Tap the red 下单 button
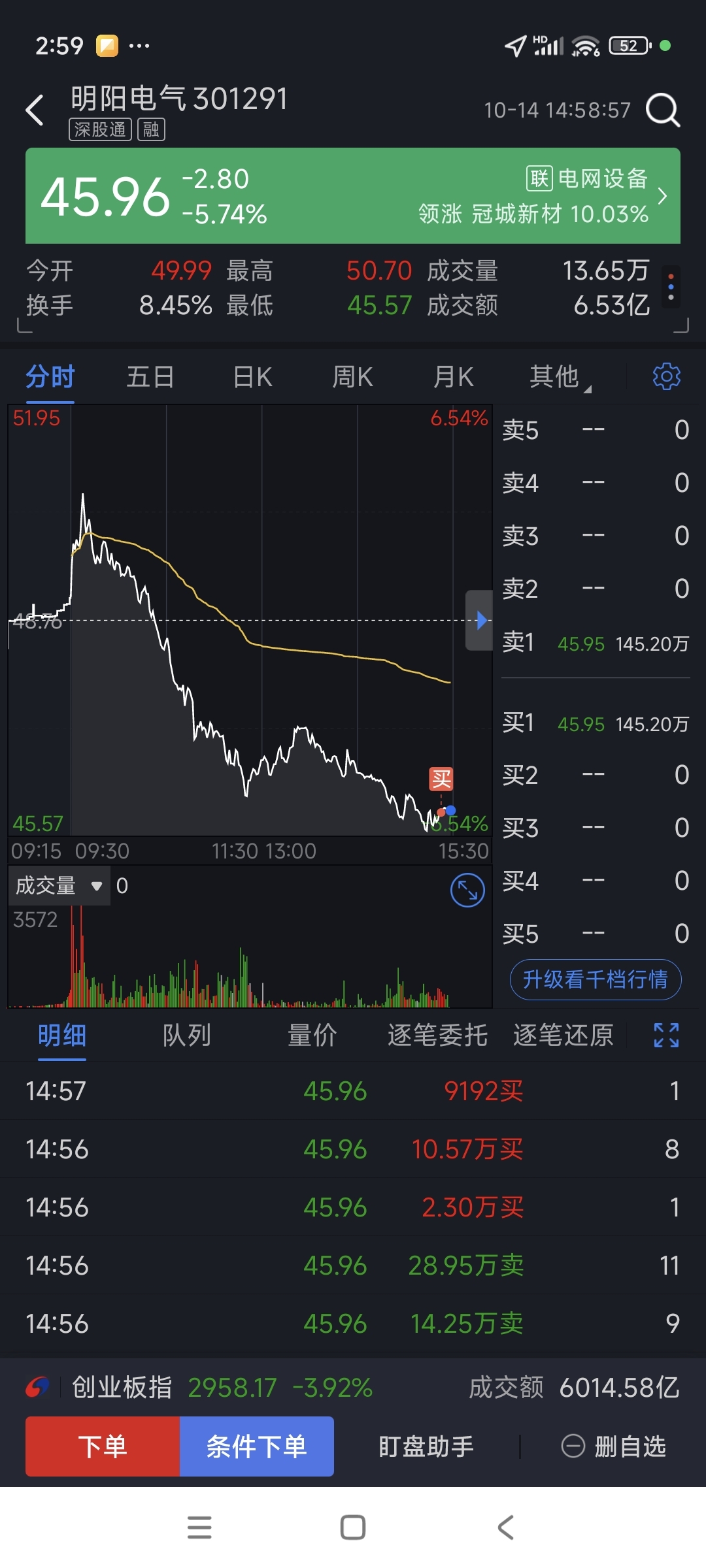The image size is (706, 1568). click(103, 1446)
